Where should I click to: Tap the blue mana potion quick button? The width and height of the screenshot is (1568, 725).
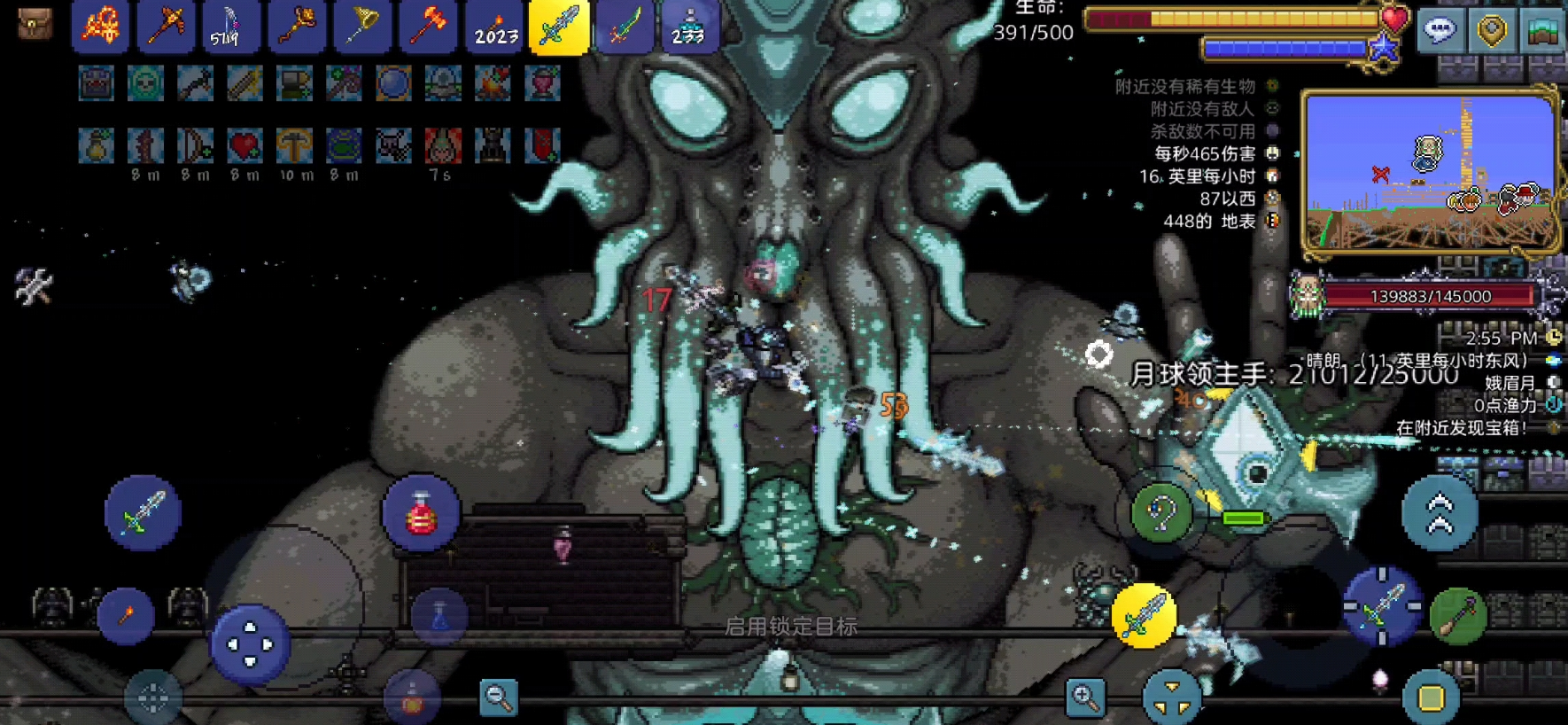tap(439, 615)
